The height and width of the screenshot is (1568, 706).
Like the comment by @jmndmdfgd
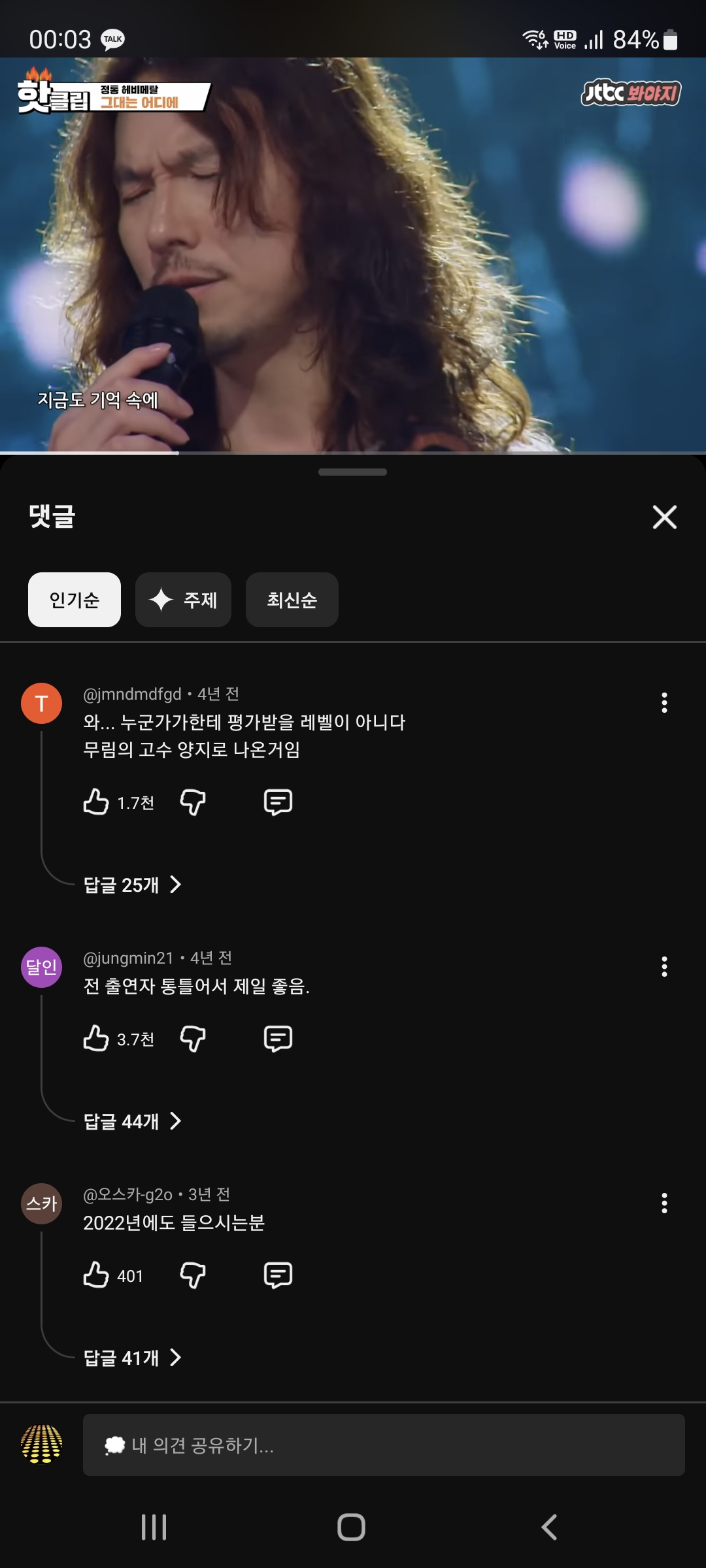(x=96, y=802)
